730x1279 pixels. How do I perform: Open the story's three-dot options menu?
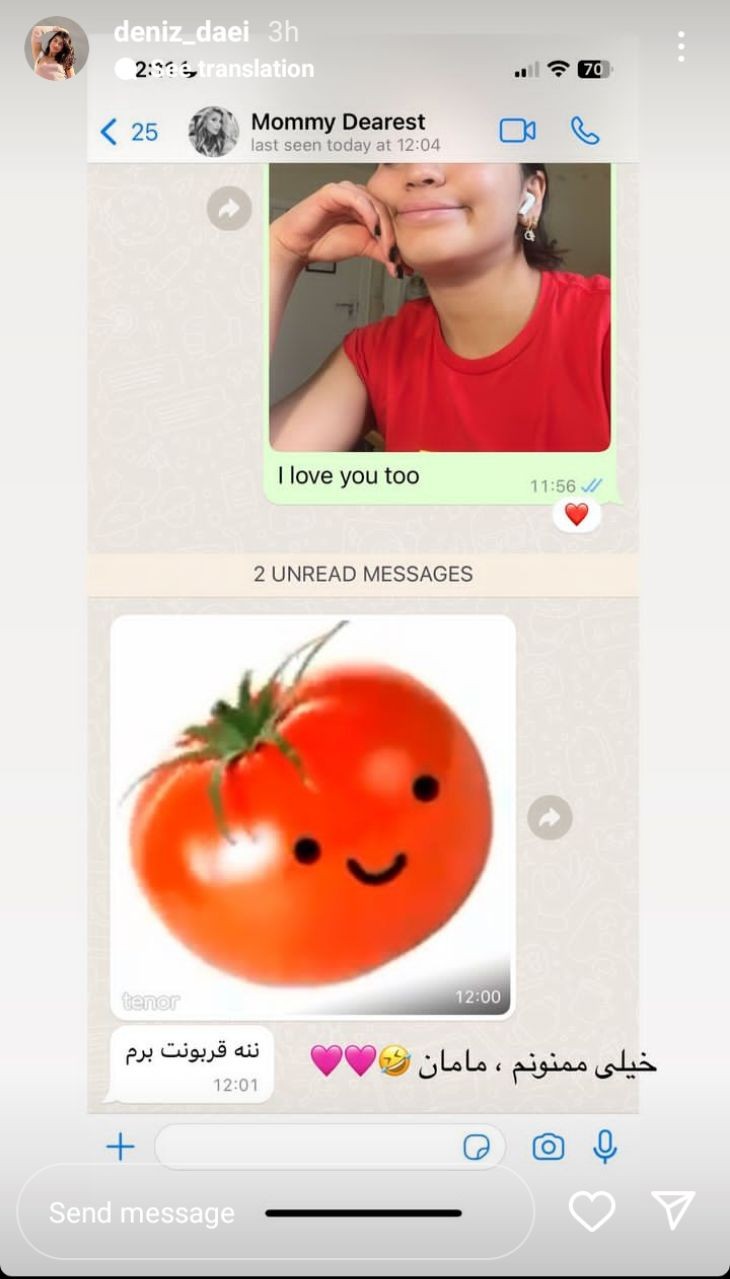[681, 46]
